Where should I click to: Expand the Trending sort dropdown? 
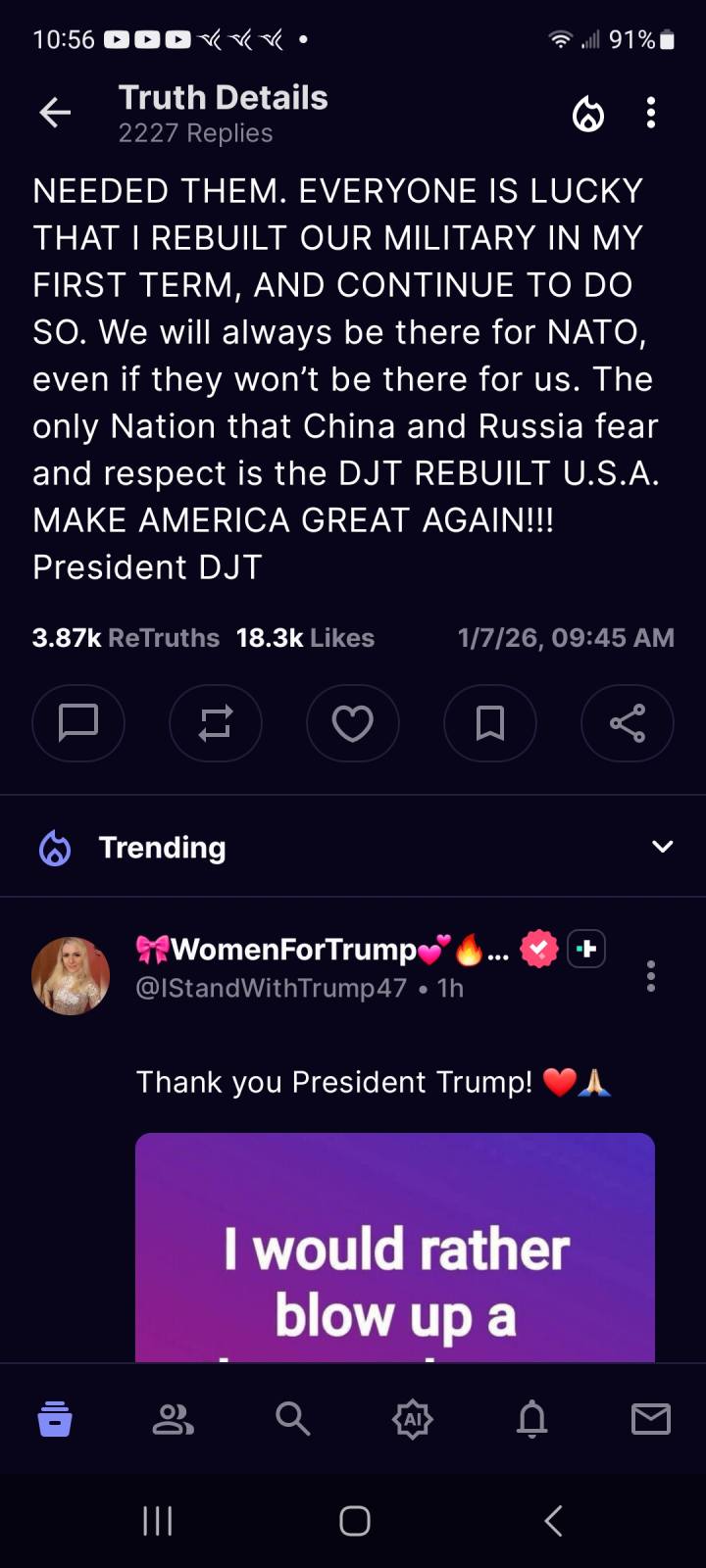tap(663, 847)
